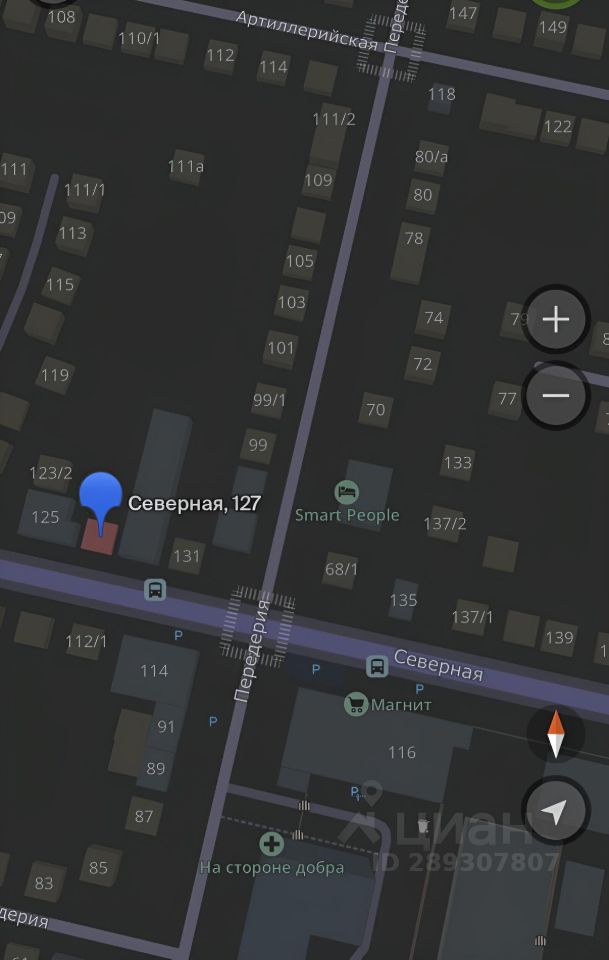Screen dimensions: 609x960
Task: Center the map on my location
Action: 555,811
